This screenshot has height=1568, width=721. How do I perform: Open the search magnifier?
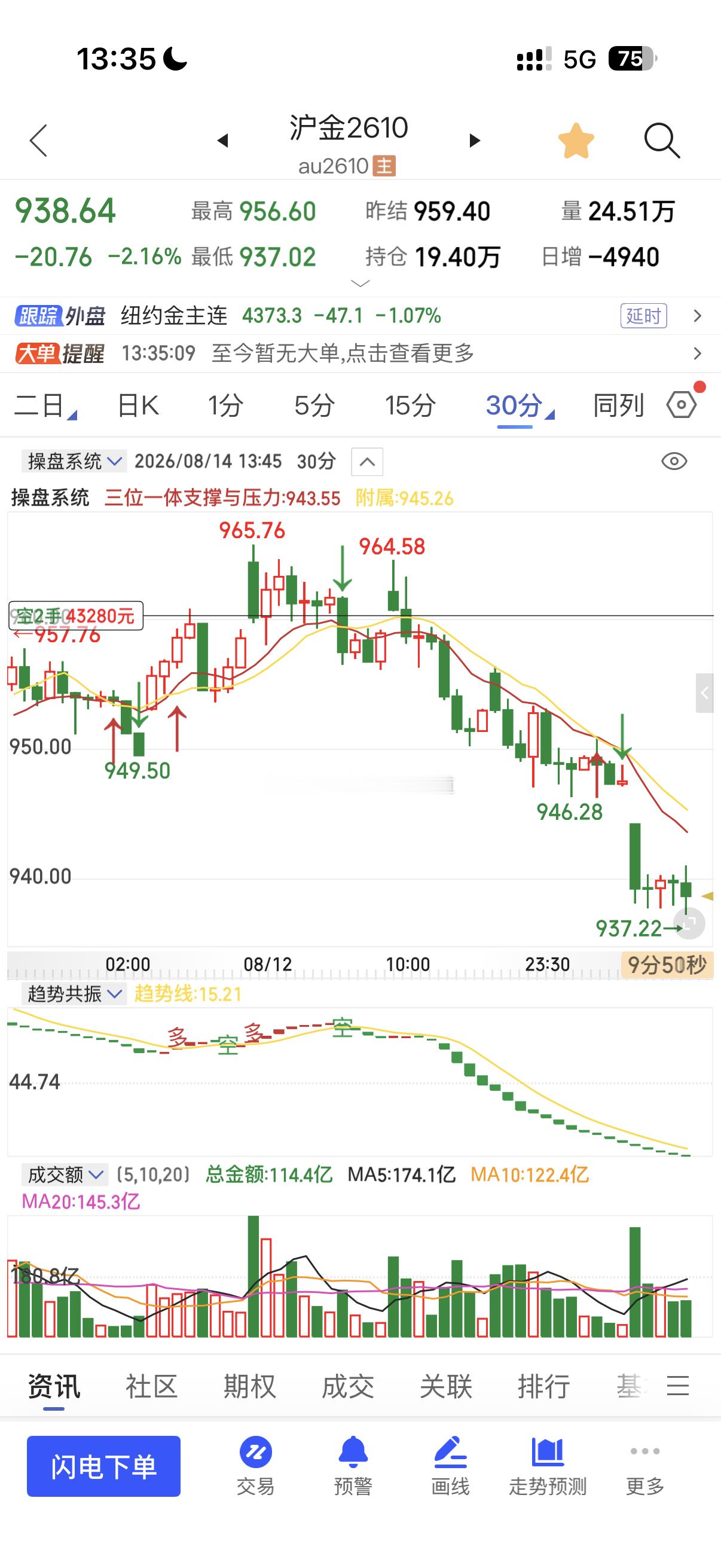point(661,141)
